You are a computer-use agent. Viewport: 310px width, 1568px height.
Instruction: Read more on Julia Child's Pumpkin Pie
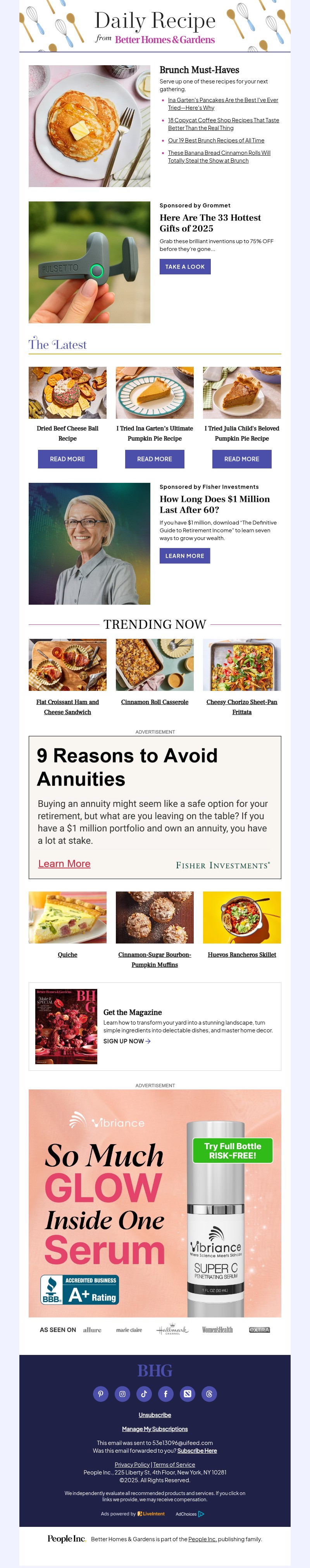(x=241, y=459)
